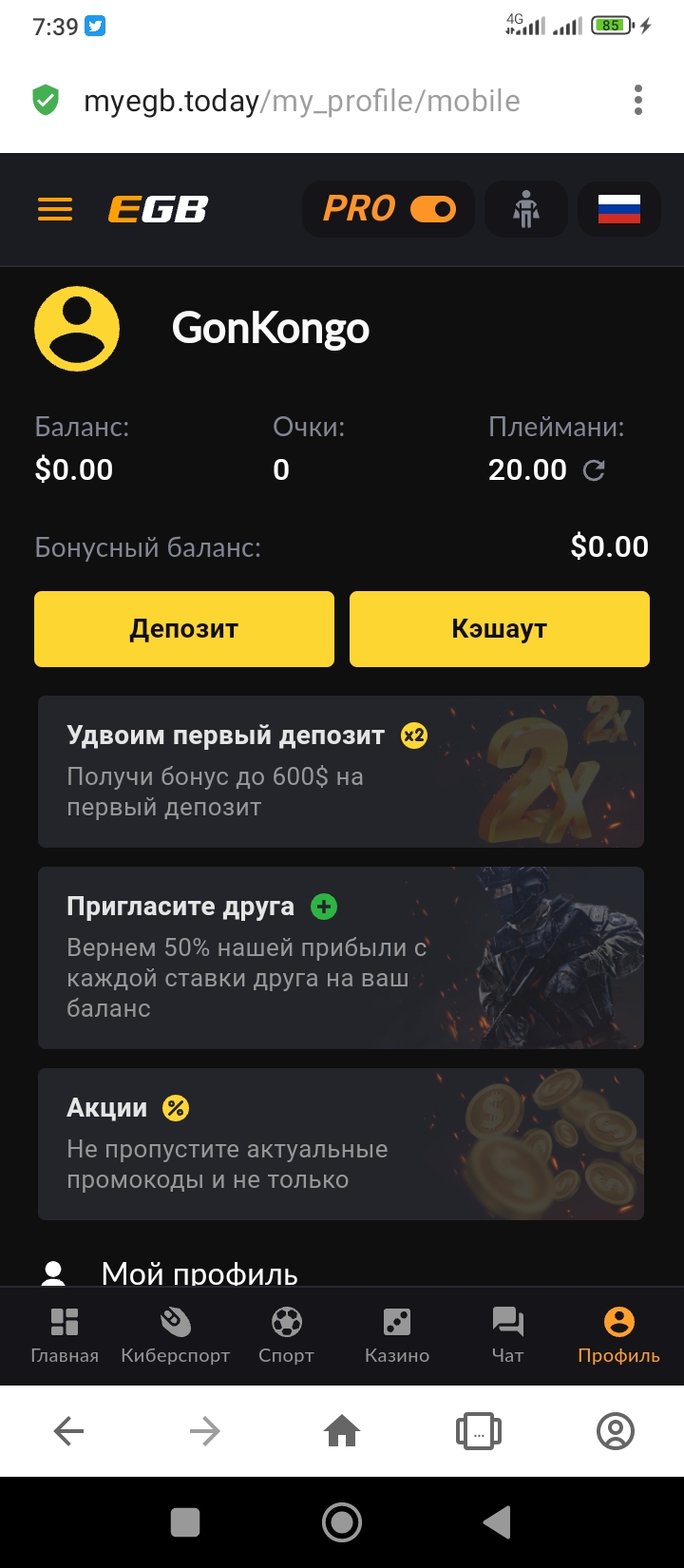Open the Пригласите друга card
This screenshot has width=684, height=1568.
pos(341,958)
